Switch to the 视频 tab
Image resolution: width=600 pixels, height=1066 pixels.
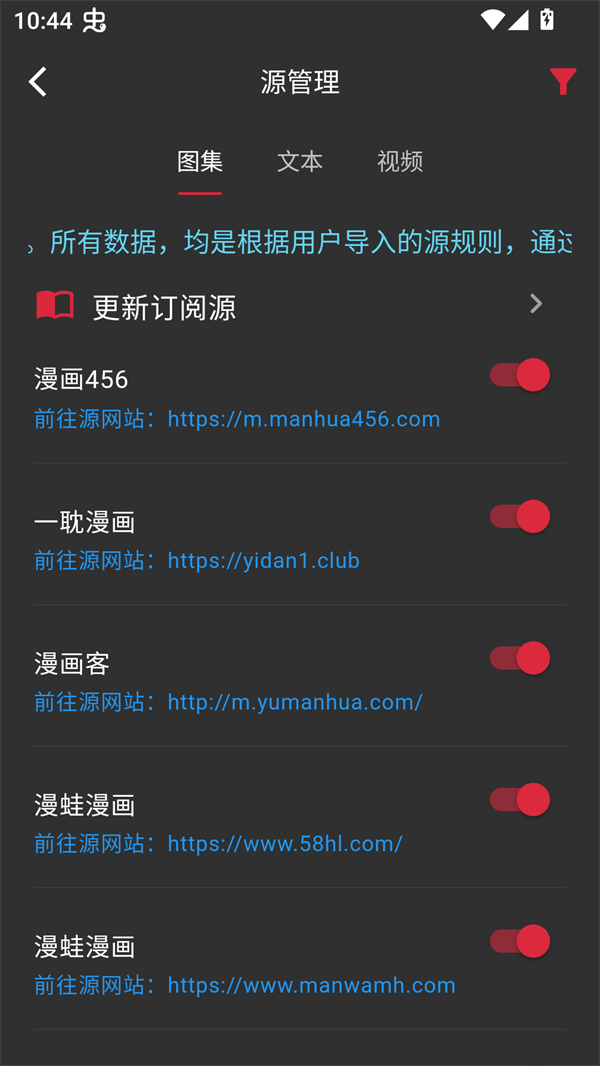[x=400, y=161]
